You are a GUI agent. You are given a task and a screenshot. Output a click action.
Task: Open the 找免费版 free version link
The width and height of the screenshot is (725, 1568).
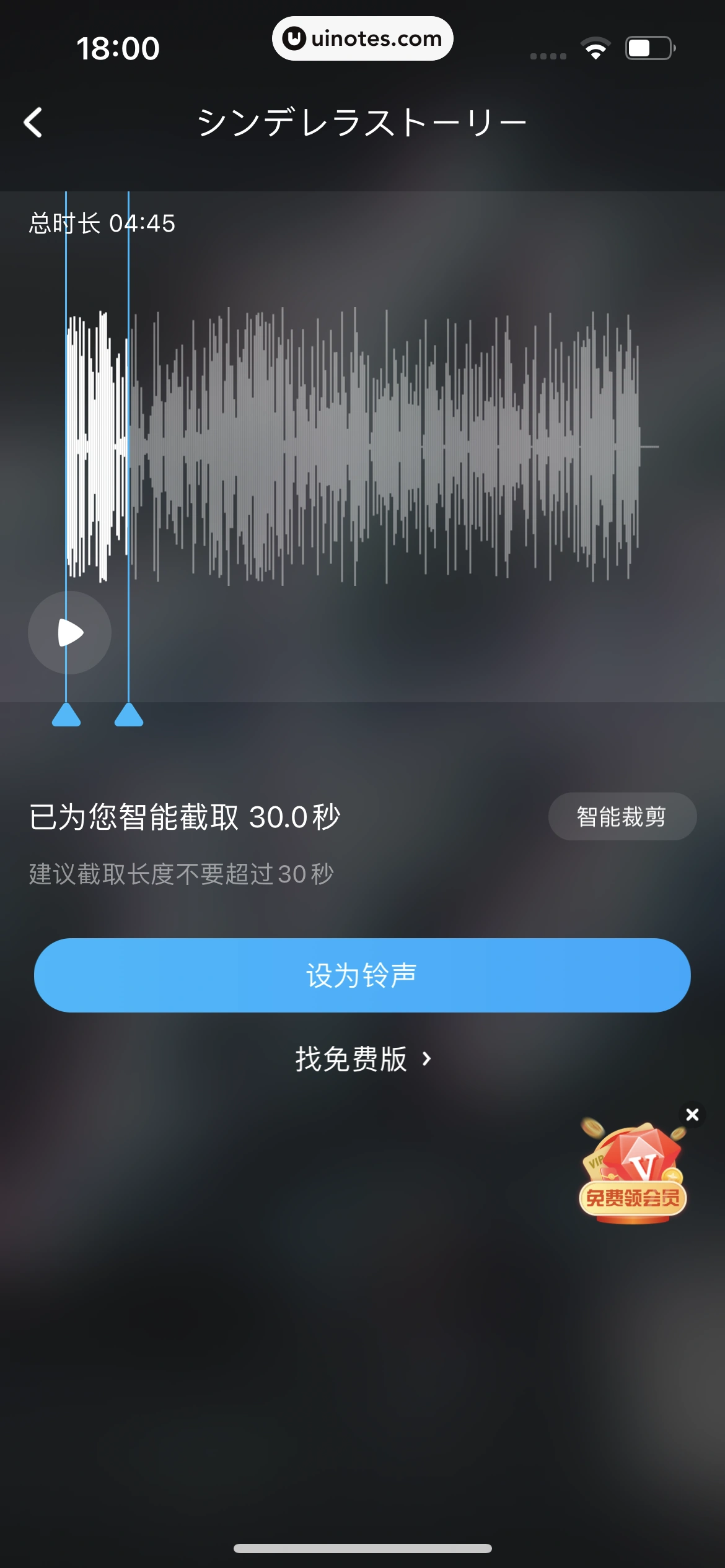pos(362,1059)
